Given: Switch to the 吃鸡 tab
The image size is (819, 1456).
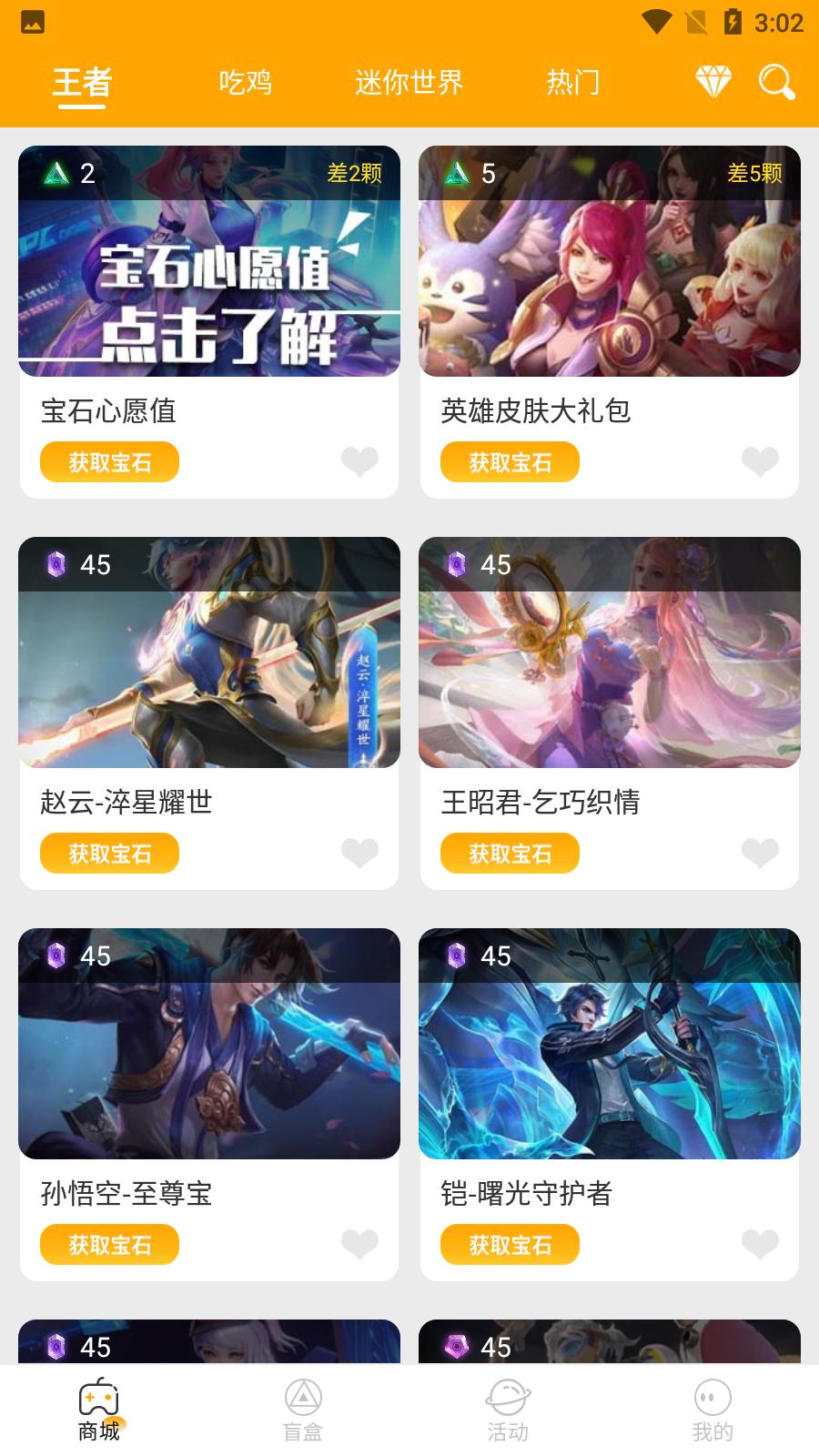Looking at the screenshot, I should click(245, 83).
